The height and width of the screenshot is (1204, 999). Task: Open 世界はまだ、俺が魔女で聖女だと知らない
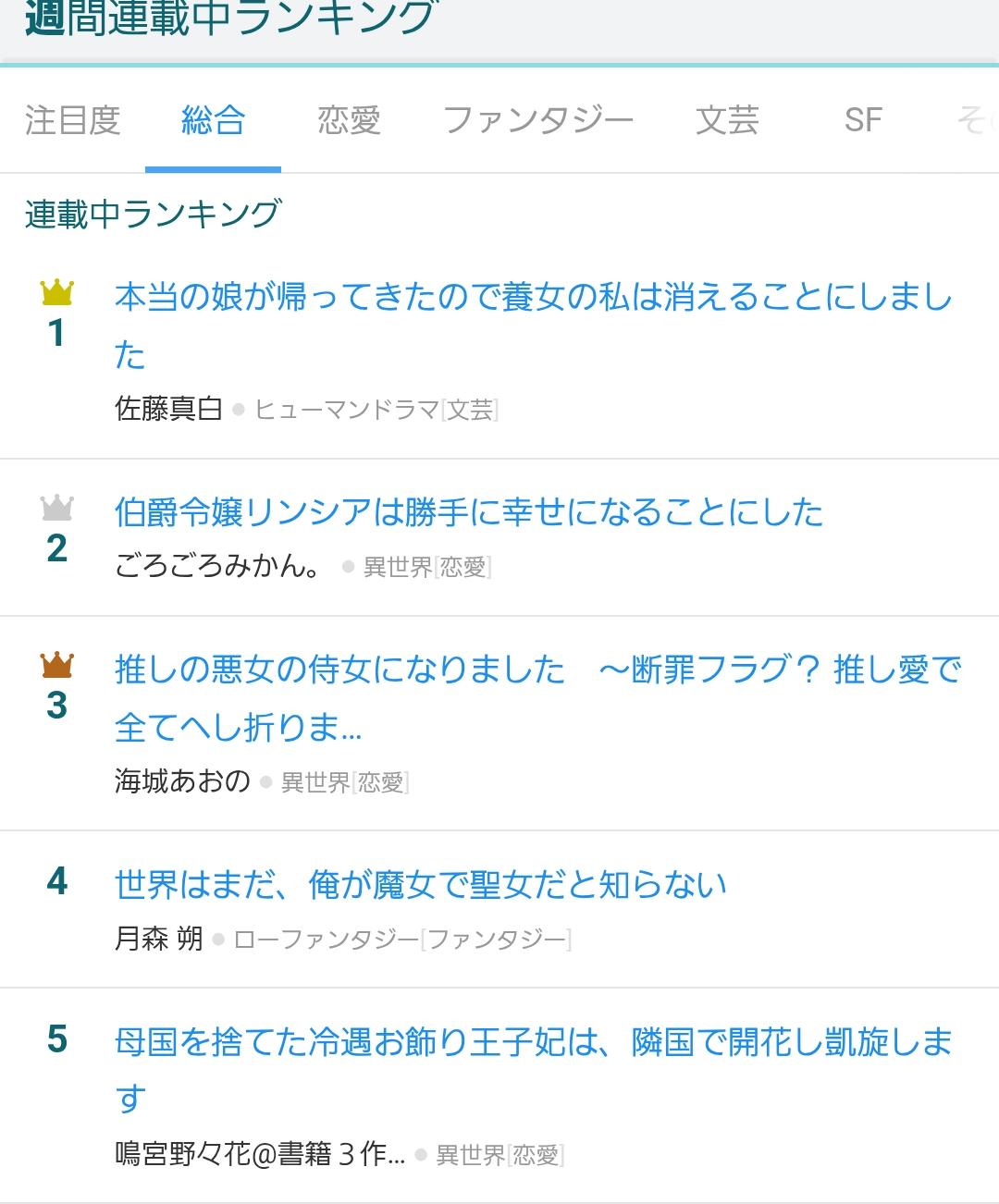(x=420, y=885)
